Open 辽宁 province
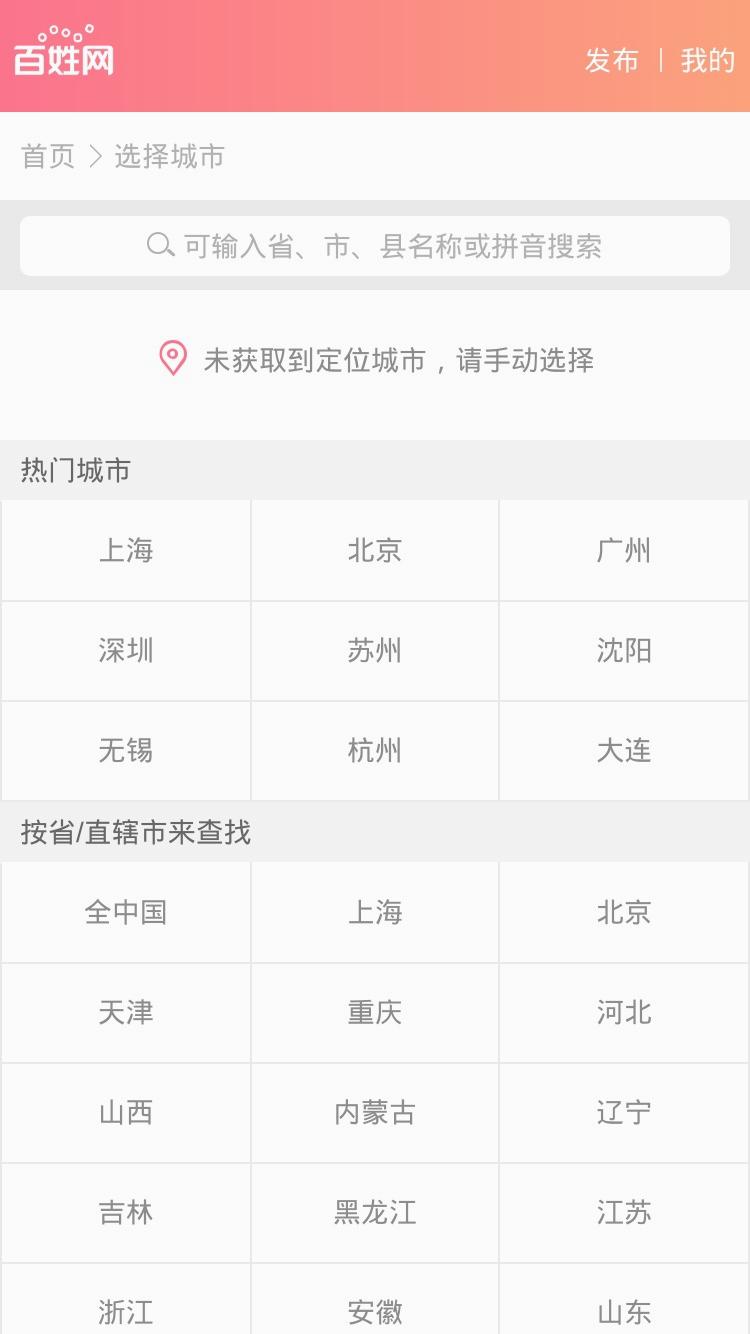 pyautogui.click(x=624, y=1113)
